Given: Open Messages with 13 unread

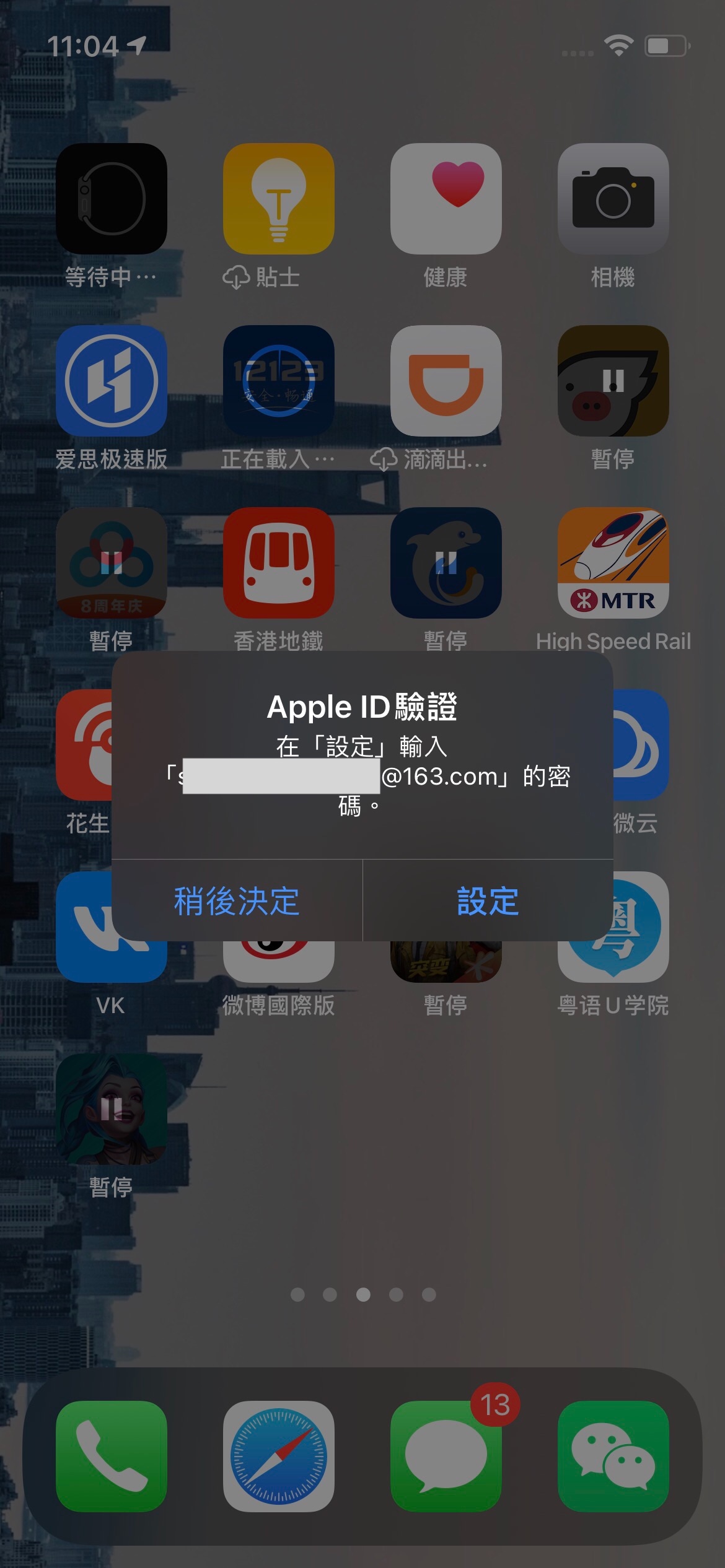Looking at the screenshot, I should [x=446, y=1456].
